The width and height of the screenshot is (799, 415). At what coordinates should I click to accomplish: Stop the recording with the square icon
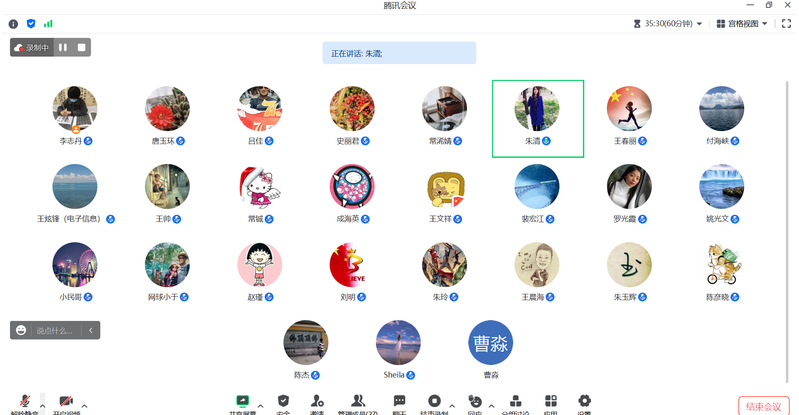(x=82, y=47)
